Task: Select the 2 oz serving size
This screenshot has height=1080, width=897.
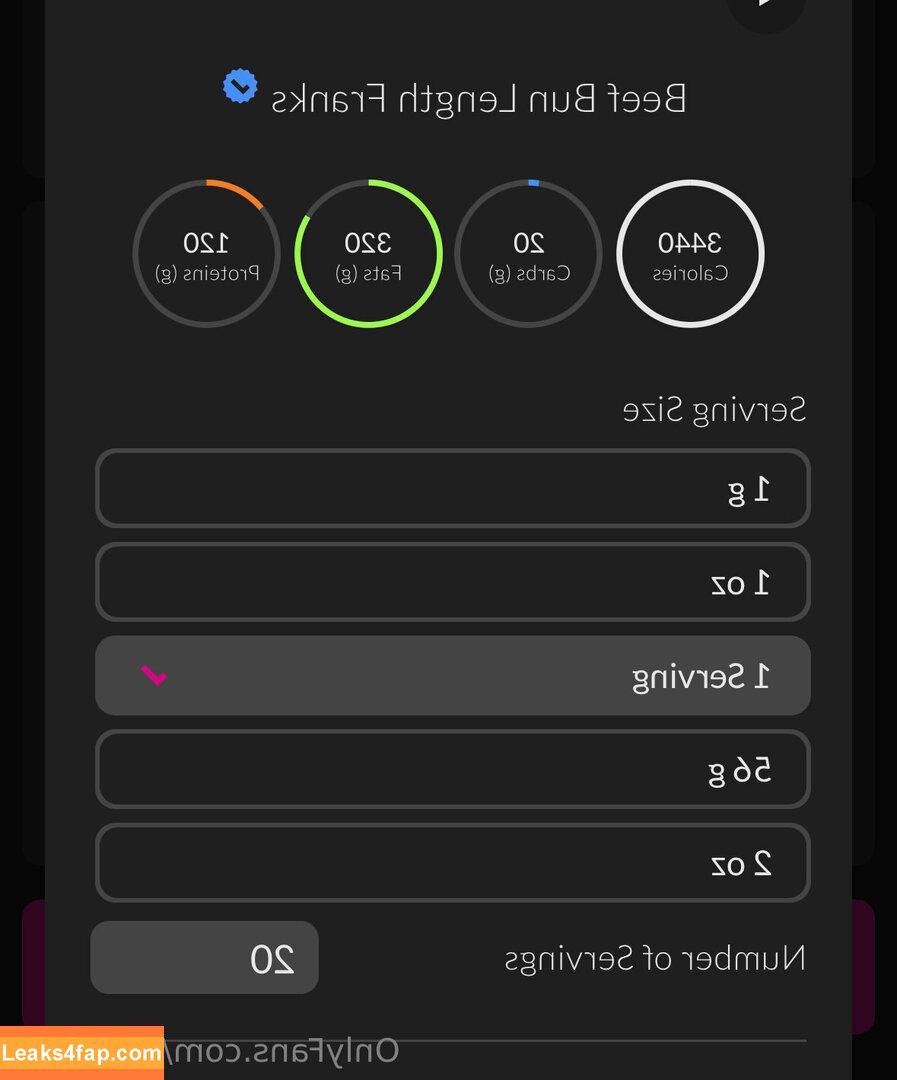Action: (x=452, y=863)
